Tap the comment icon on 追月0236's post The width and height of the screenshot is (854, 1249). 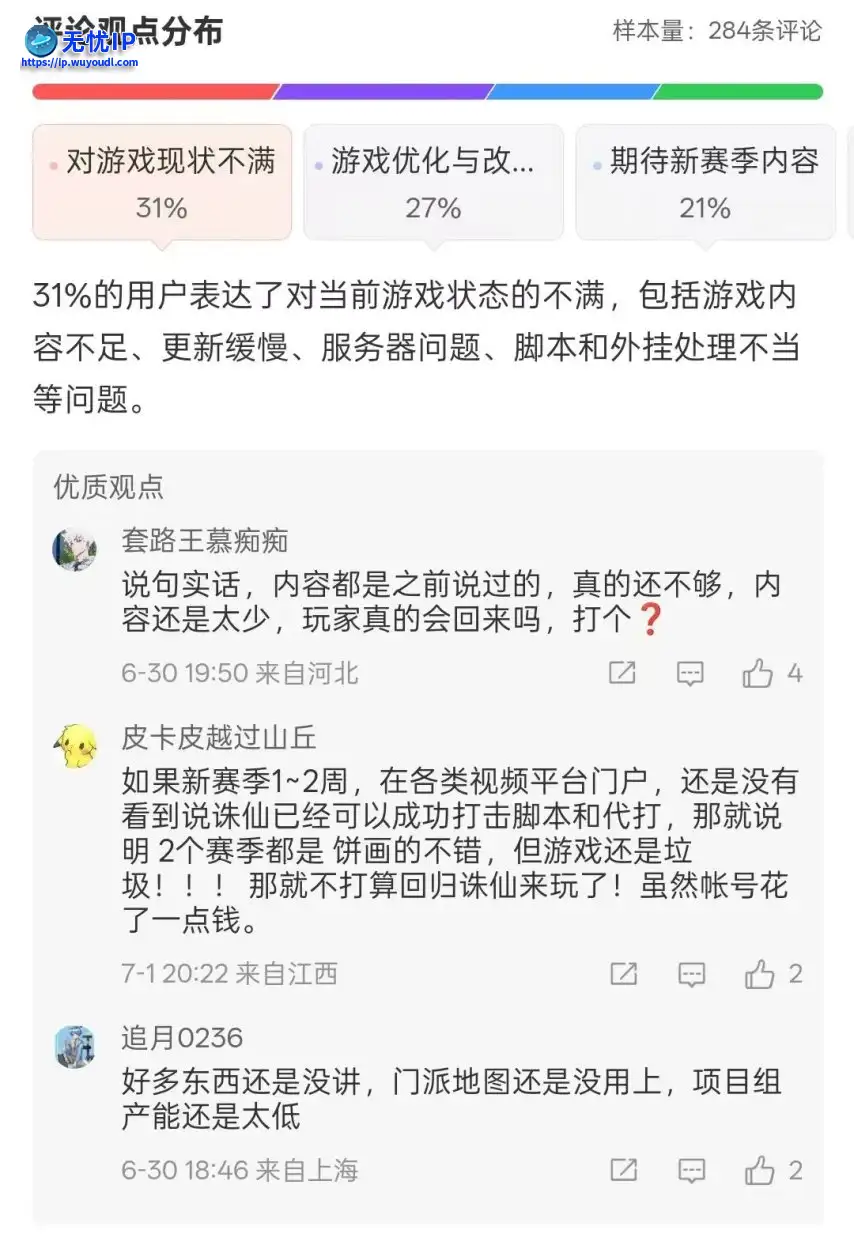pos(691,1171)
